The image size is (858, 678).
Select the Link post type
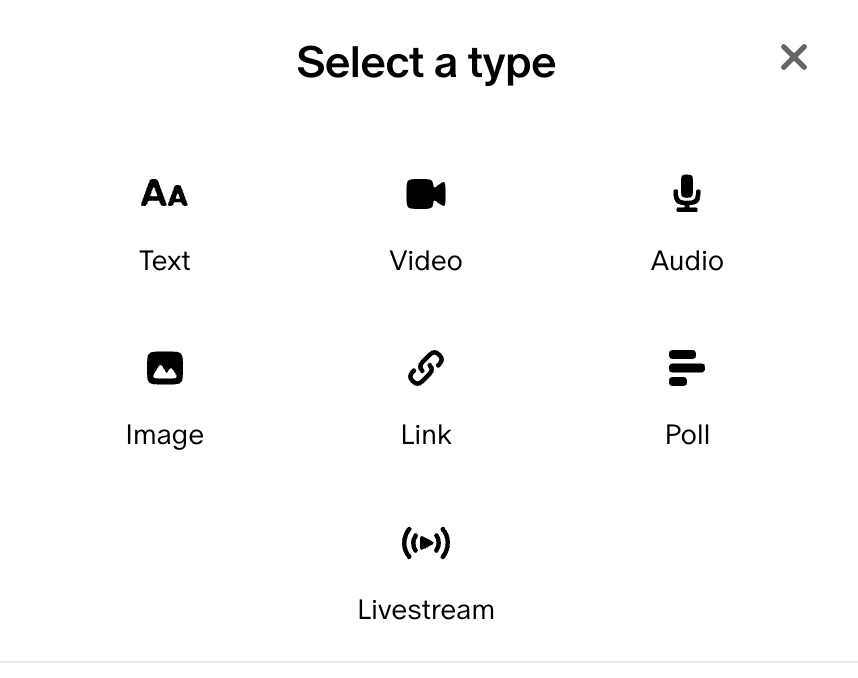coord(426,396)
